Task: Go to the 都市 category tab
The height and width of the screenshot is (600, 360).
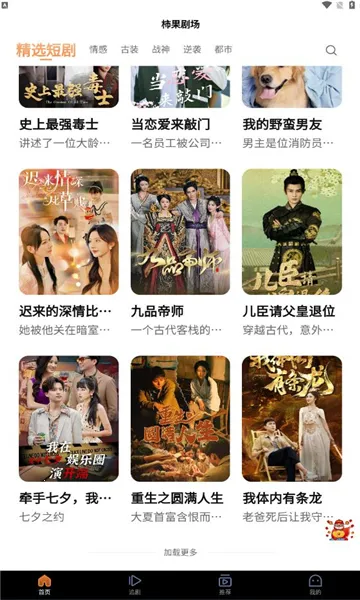Action: pyautogui.click(x=223, y=49)
